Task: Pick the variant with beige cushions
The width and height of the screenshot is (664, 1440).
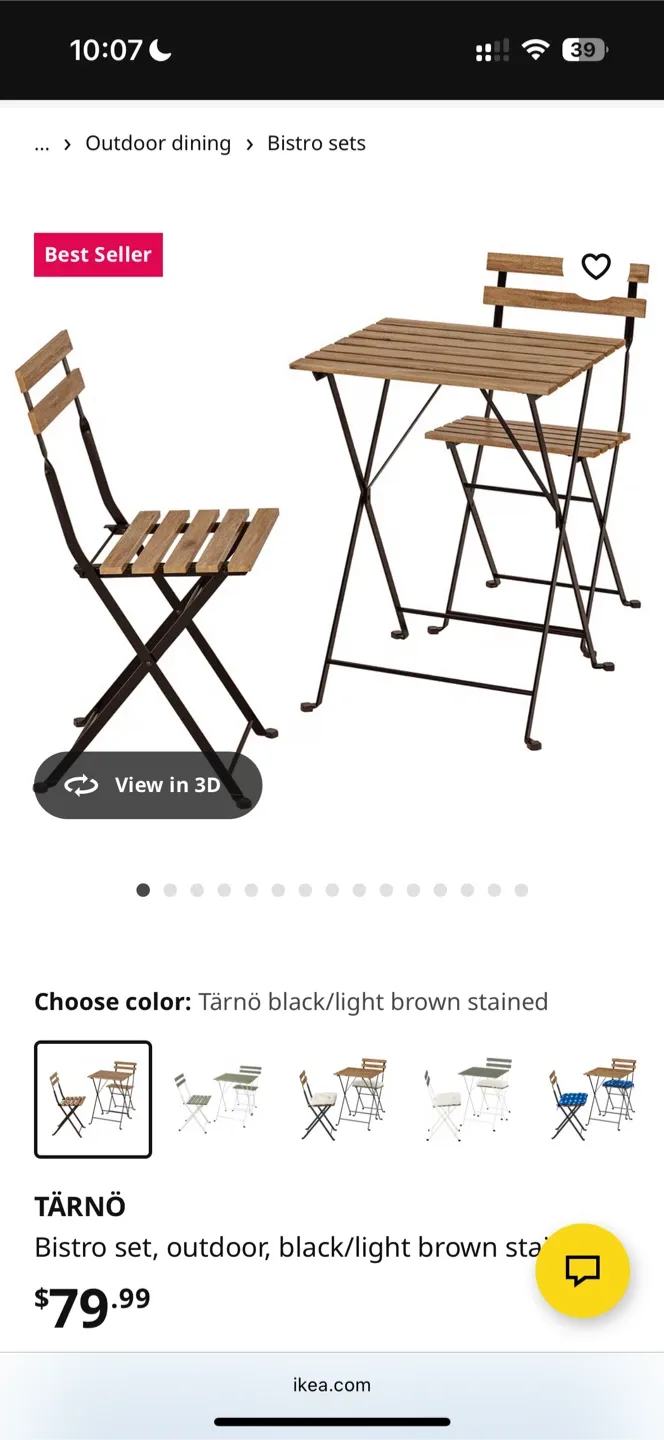Action: (344, 1099)
